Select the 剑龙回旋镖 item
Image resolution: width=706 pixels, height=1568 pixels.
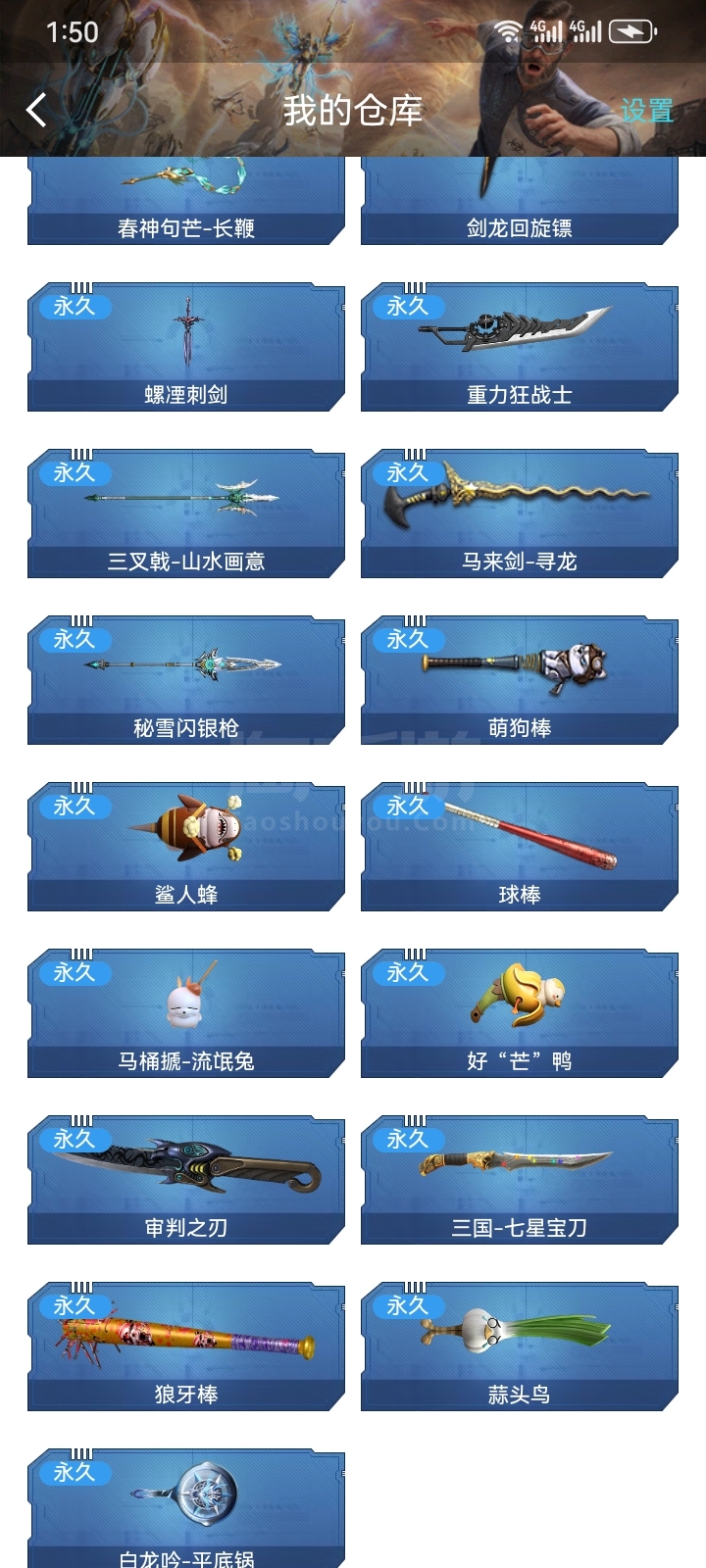520,201
